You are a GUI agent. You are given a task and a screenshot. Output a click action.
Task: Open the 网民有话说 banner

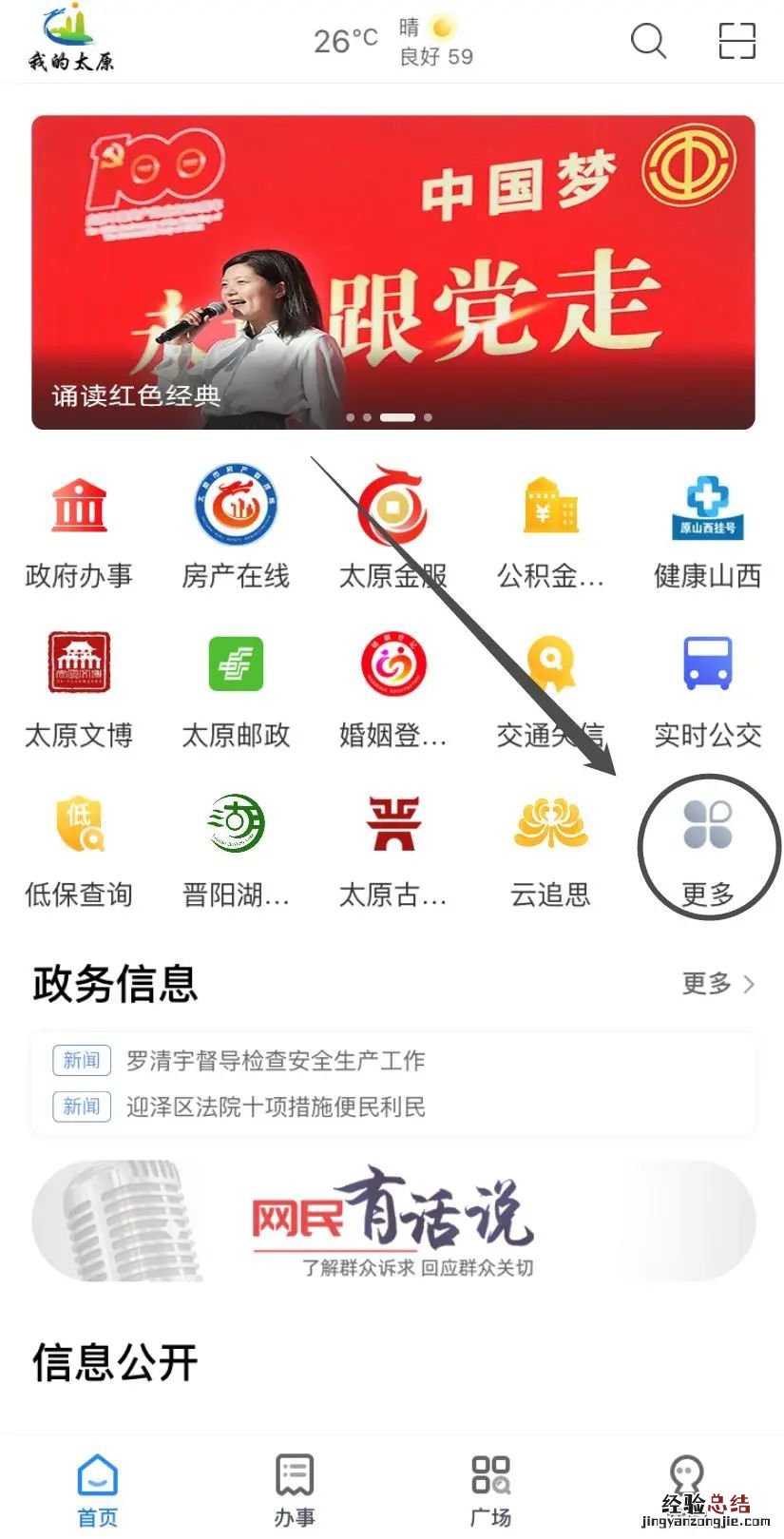pos(392,1220)
